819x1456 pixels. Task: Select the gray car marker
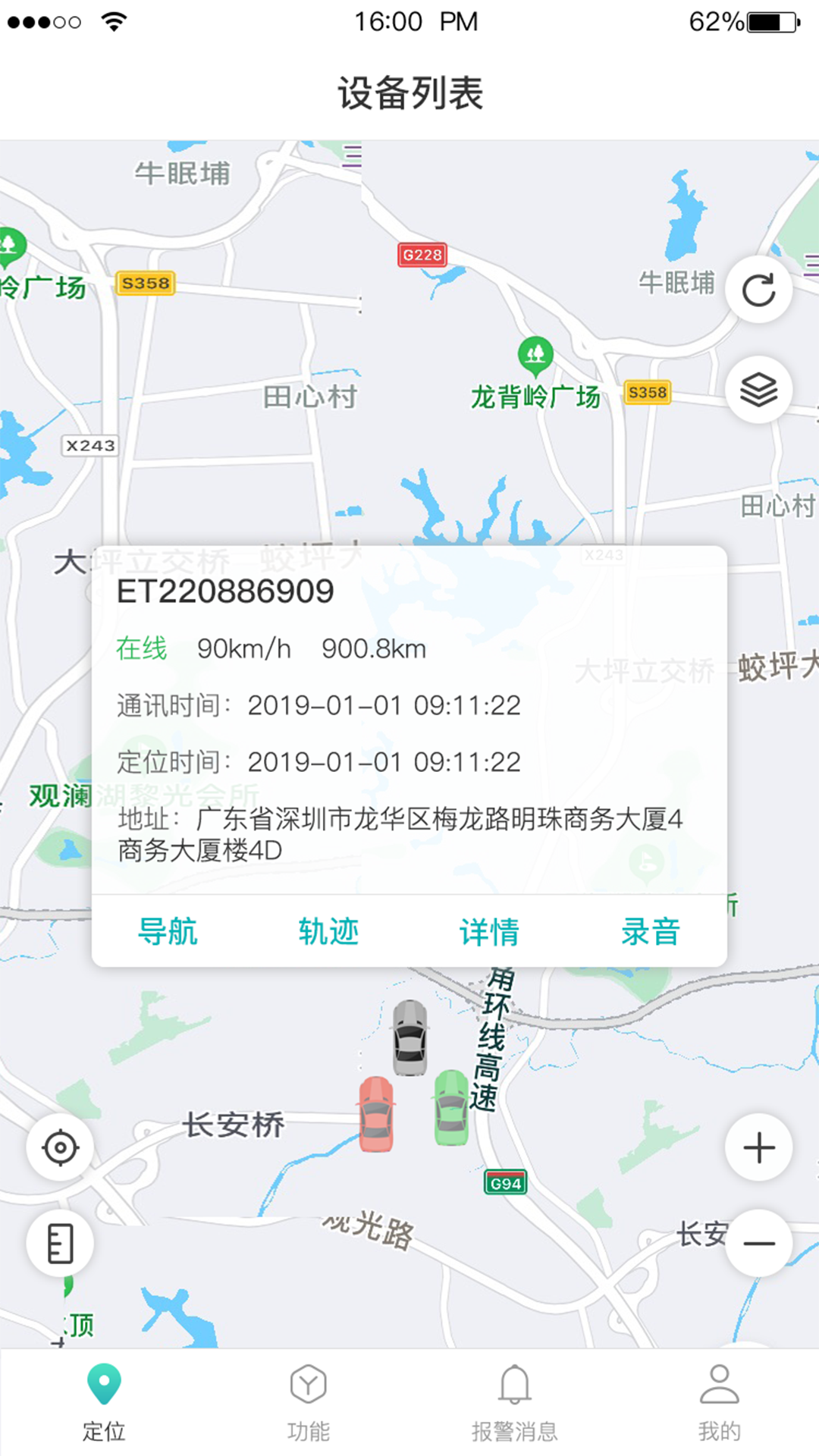[x=410, y=1037]
